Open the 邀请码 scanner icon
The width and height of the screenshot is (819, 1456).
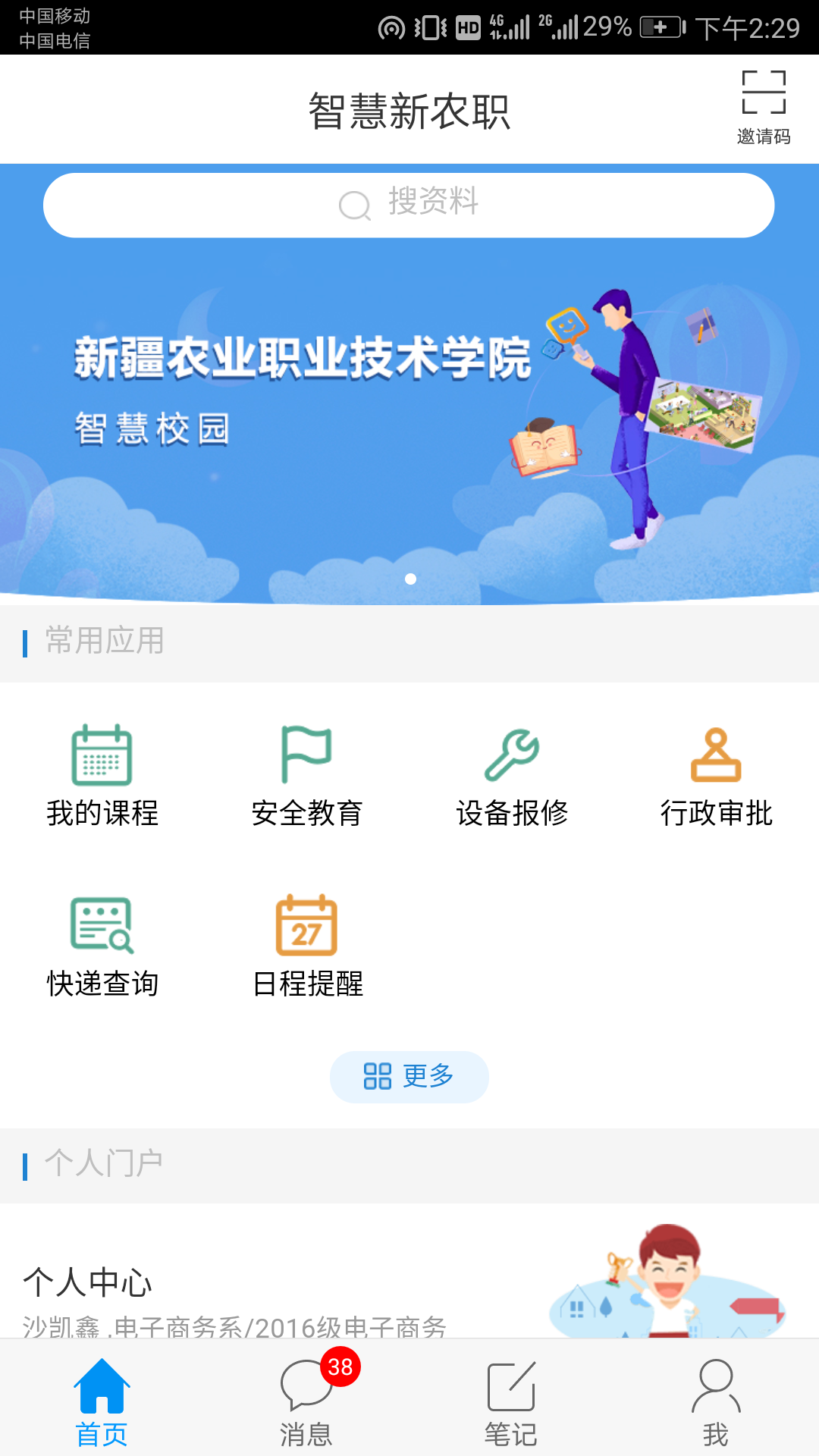click(x=763, y=106)
